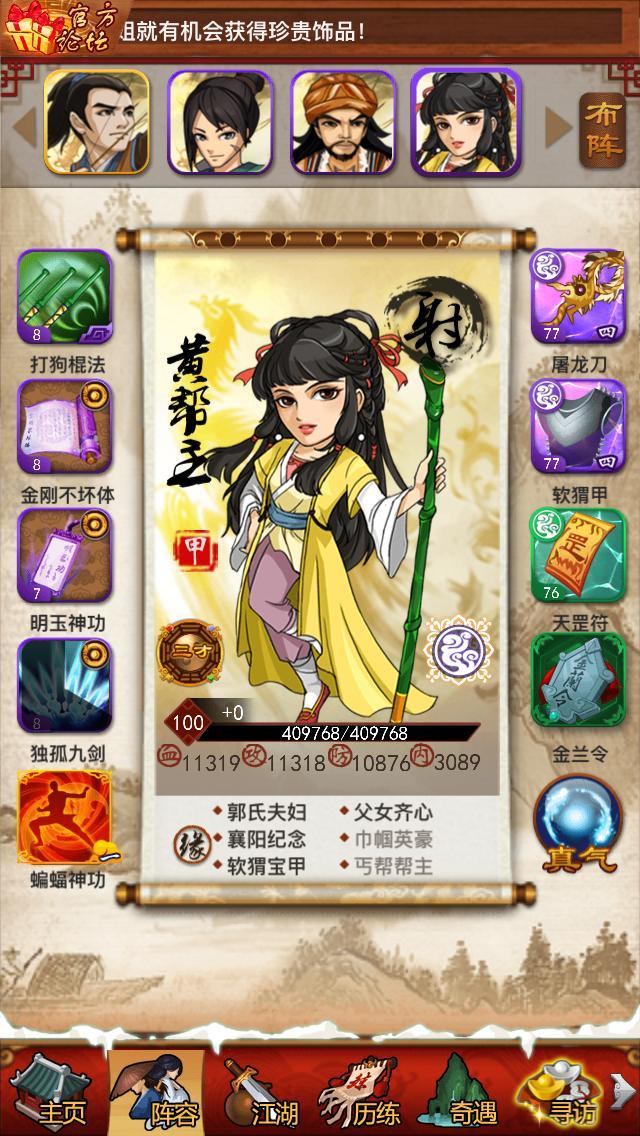Open the 金刚不坏体 skill slot
Image resolution: width=640 pixels, height=1136 pixels.
64,426
